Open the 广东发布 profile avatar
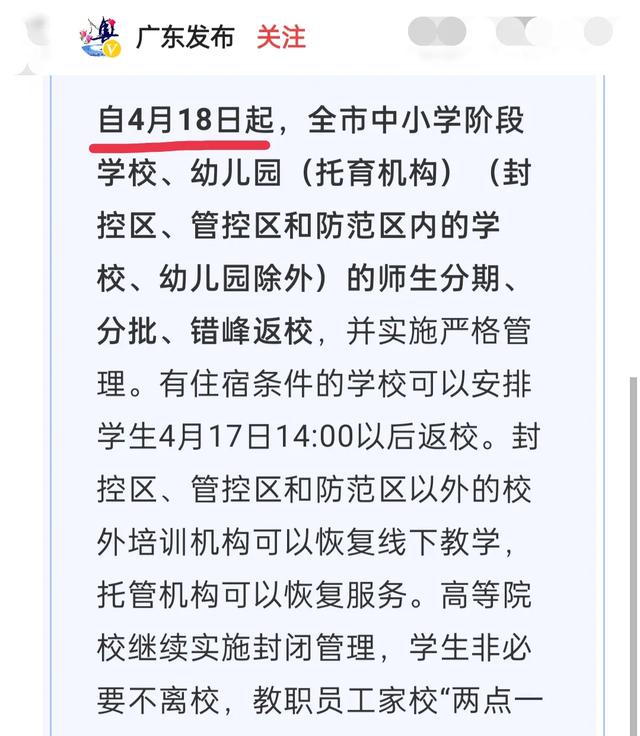 coord(101,37)
